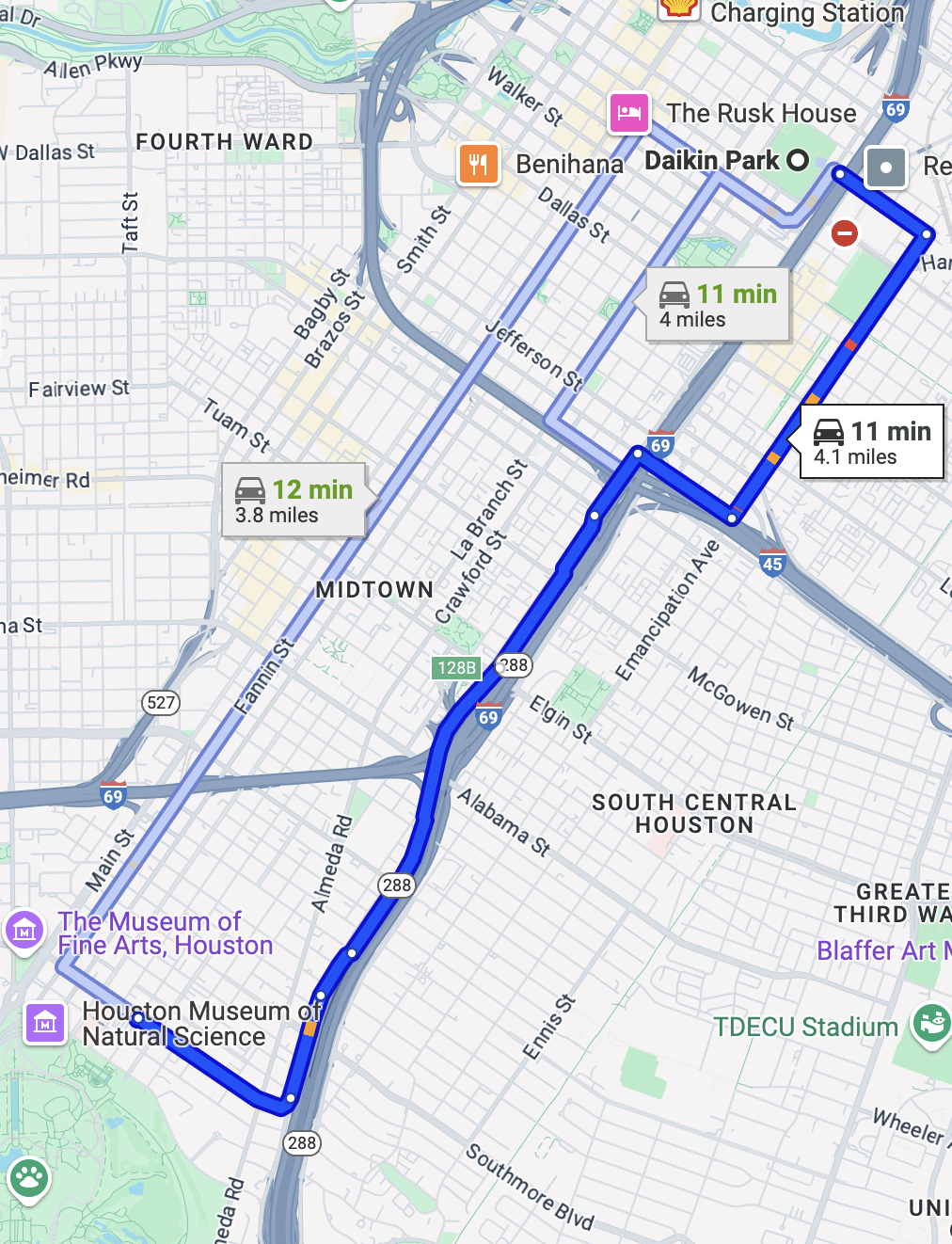Select the 11 min 4.1 miles route bubble

[870, 442]
